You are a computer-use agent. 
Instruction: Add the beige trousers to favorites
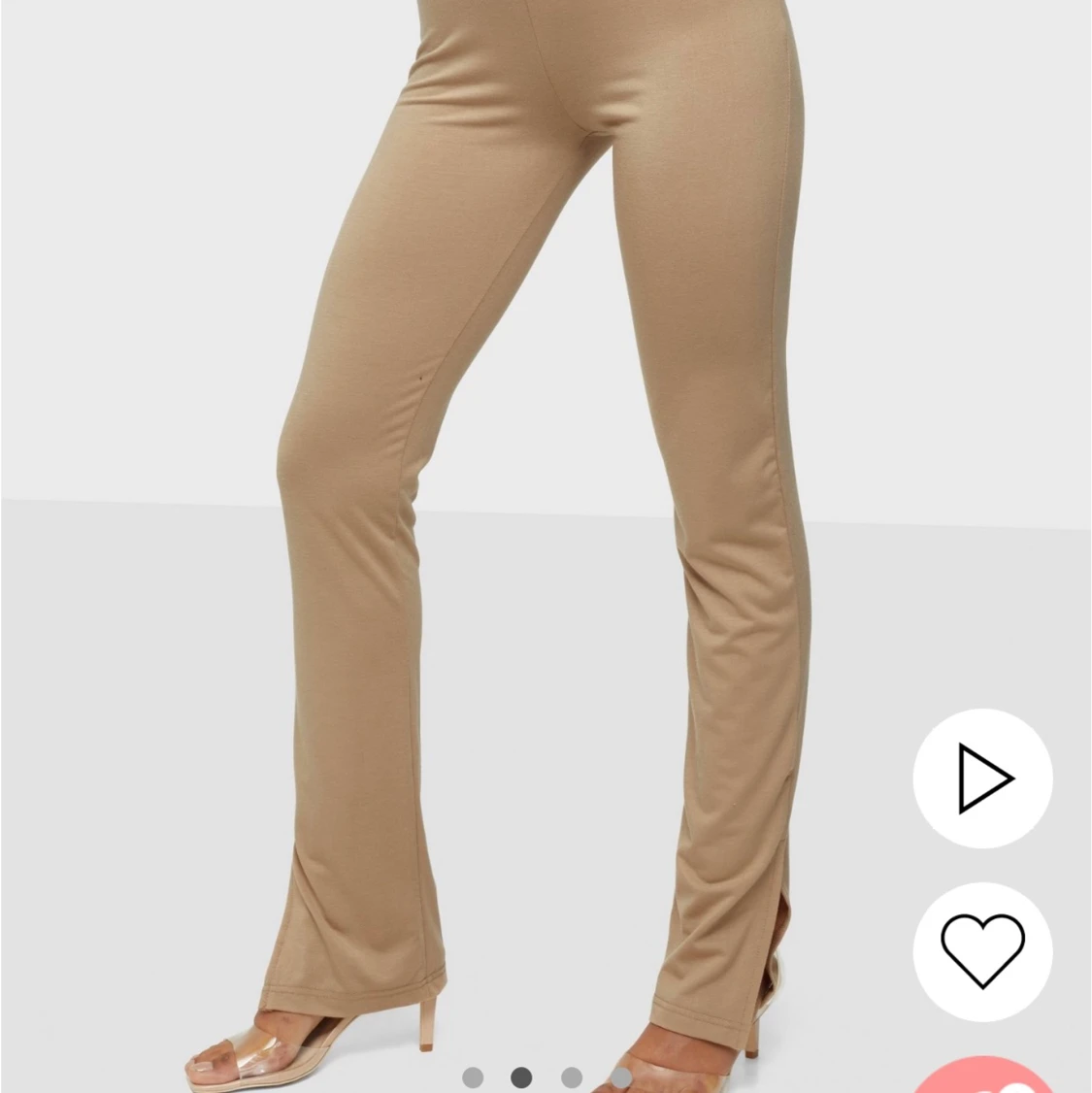tap(982, 951)
